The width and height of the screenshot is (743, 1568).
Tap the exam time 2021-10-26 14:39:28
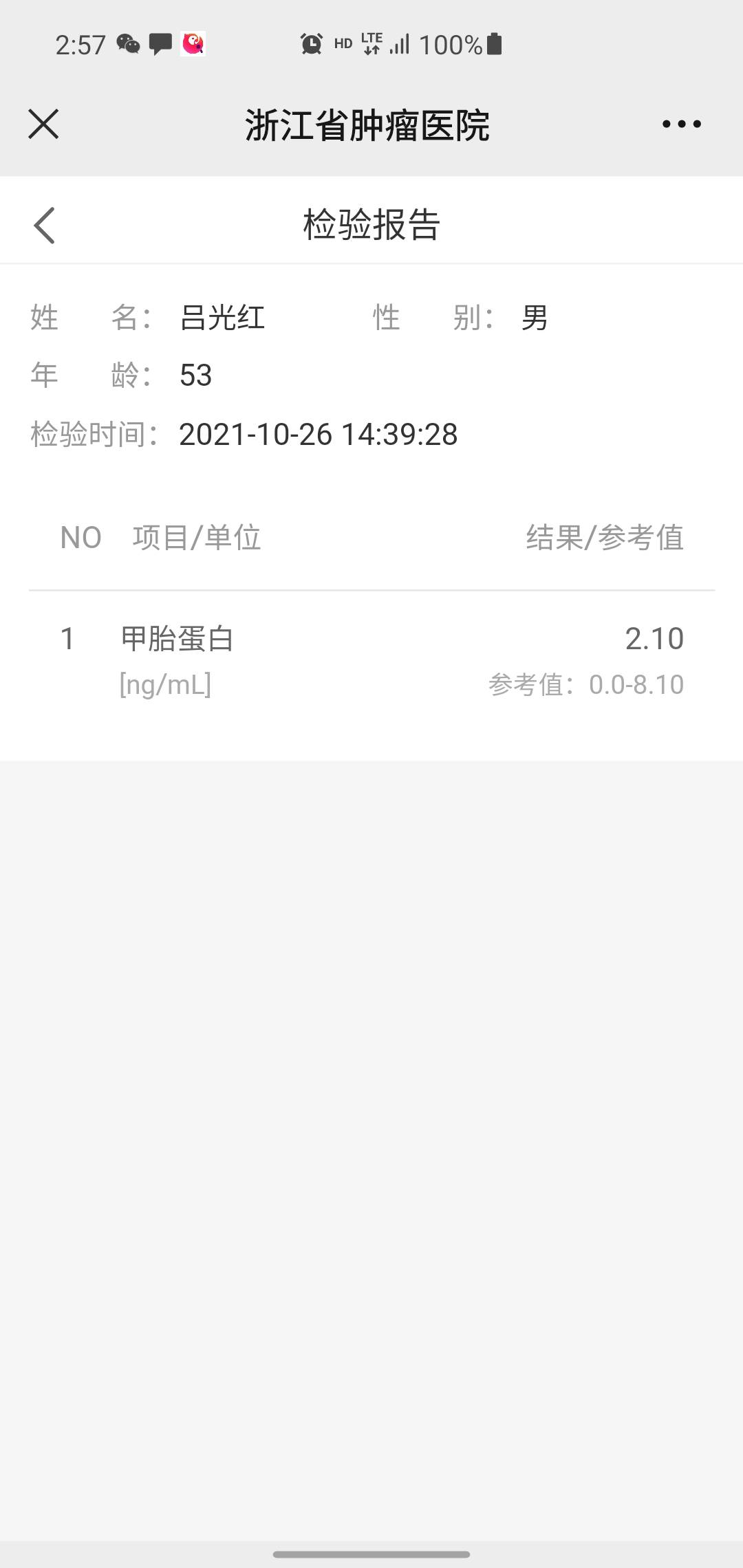click(x=316, y=435)
